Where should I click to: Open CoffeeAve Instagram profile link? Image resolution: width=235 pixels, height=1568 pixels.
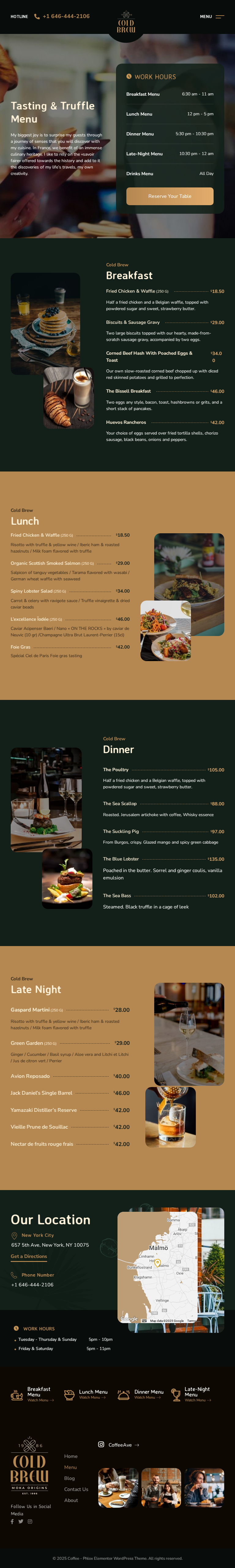[120, 1445]
